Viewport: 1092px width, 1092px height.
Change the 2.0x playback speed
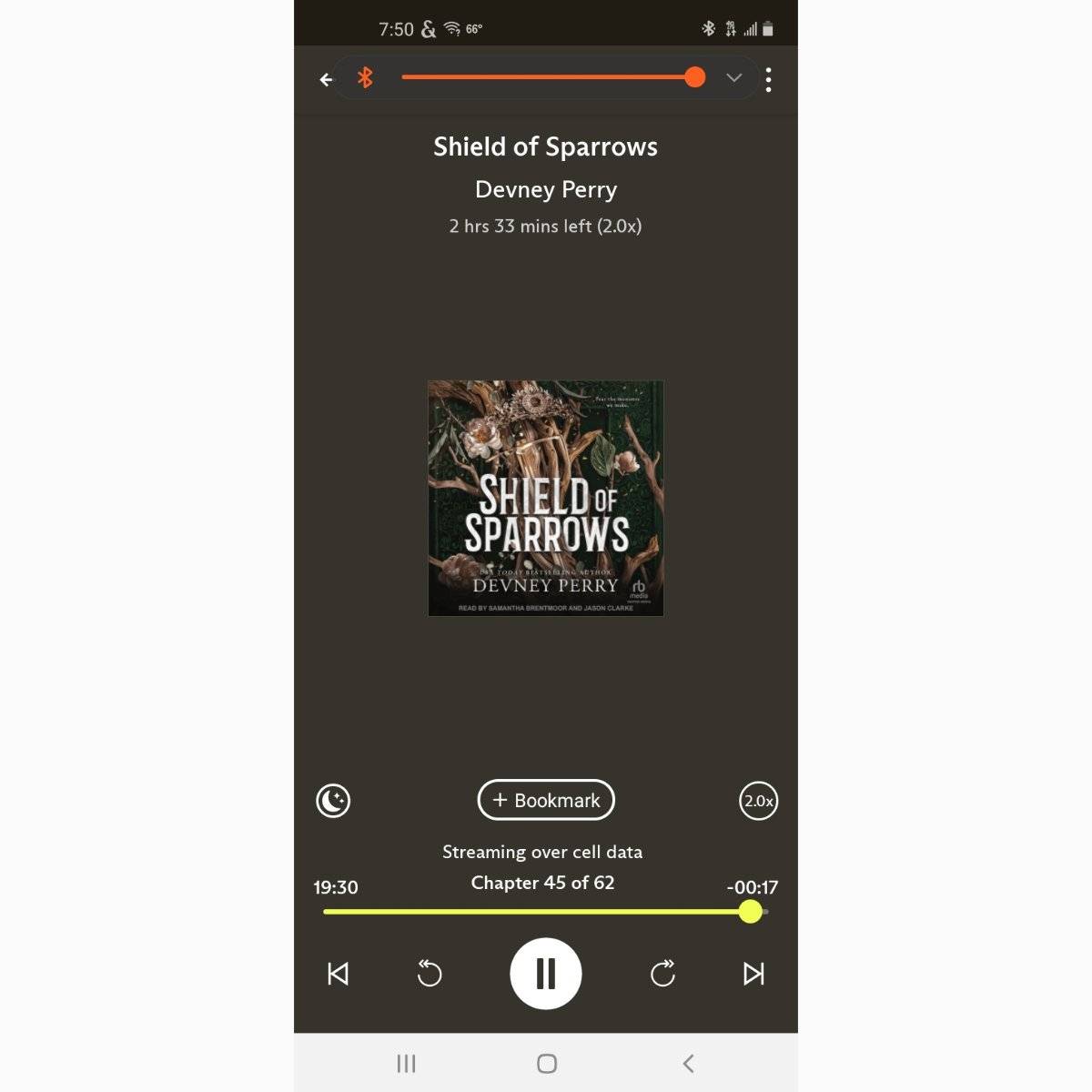[x=758, y=801]
